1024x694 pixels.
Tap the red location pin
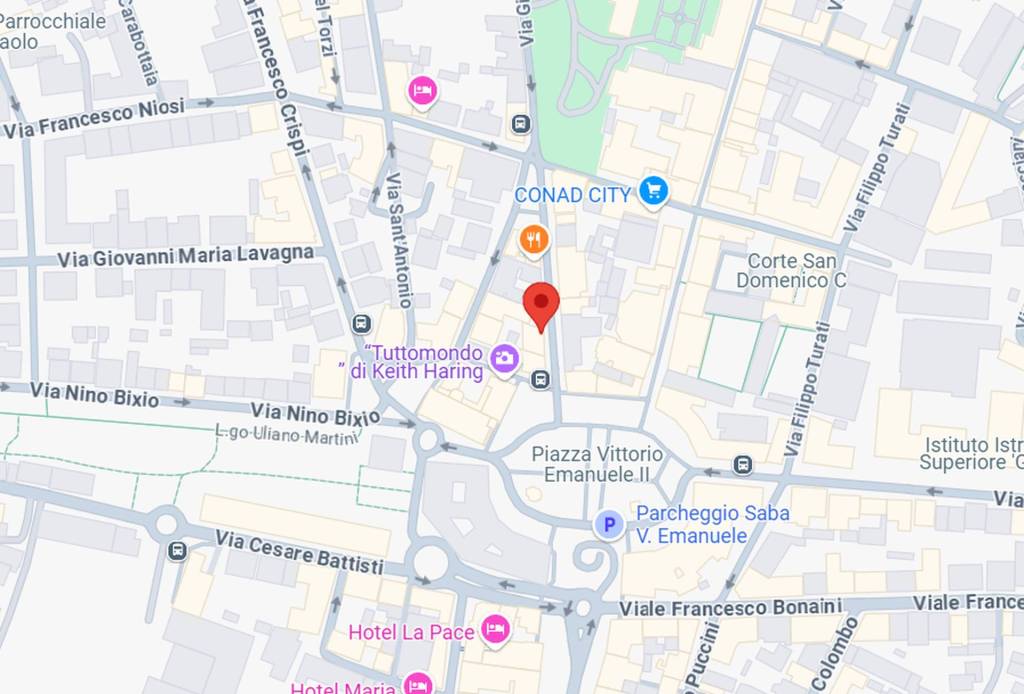[541, 303]
